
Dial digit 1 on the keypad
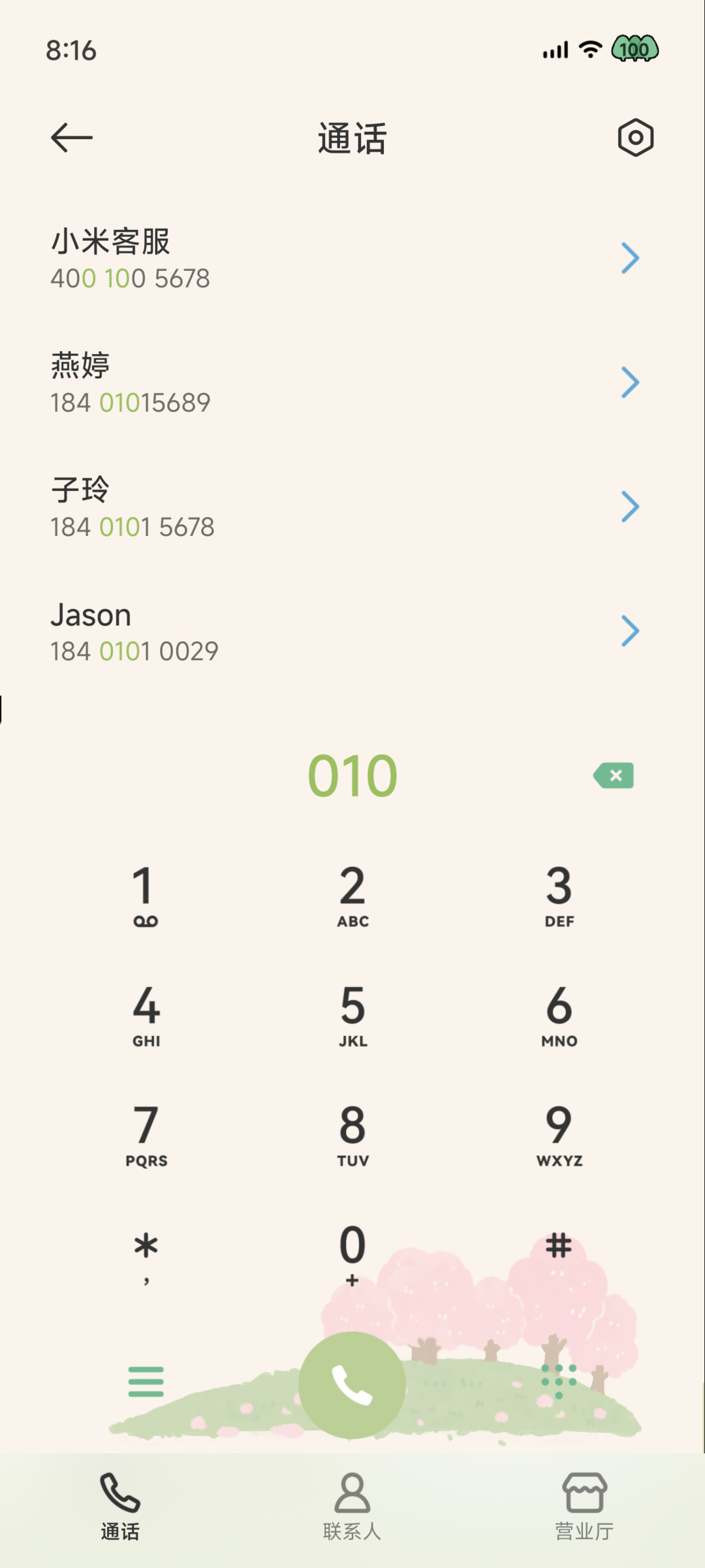tap(146, 894)
